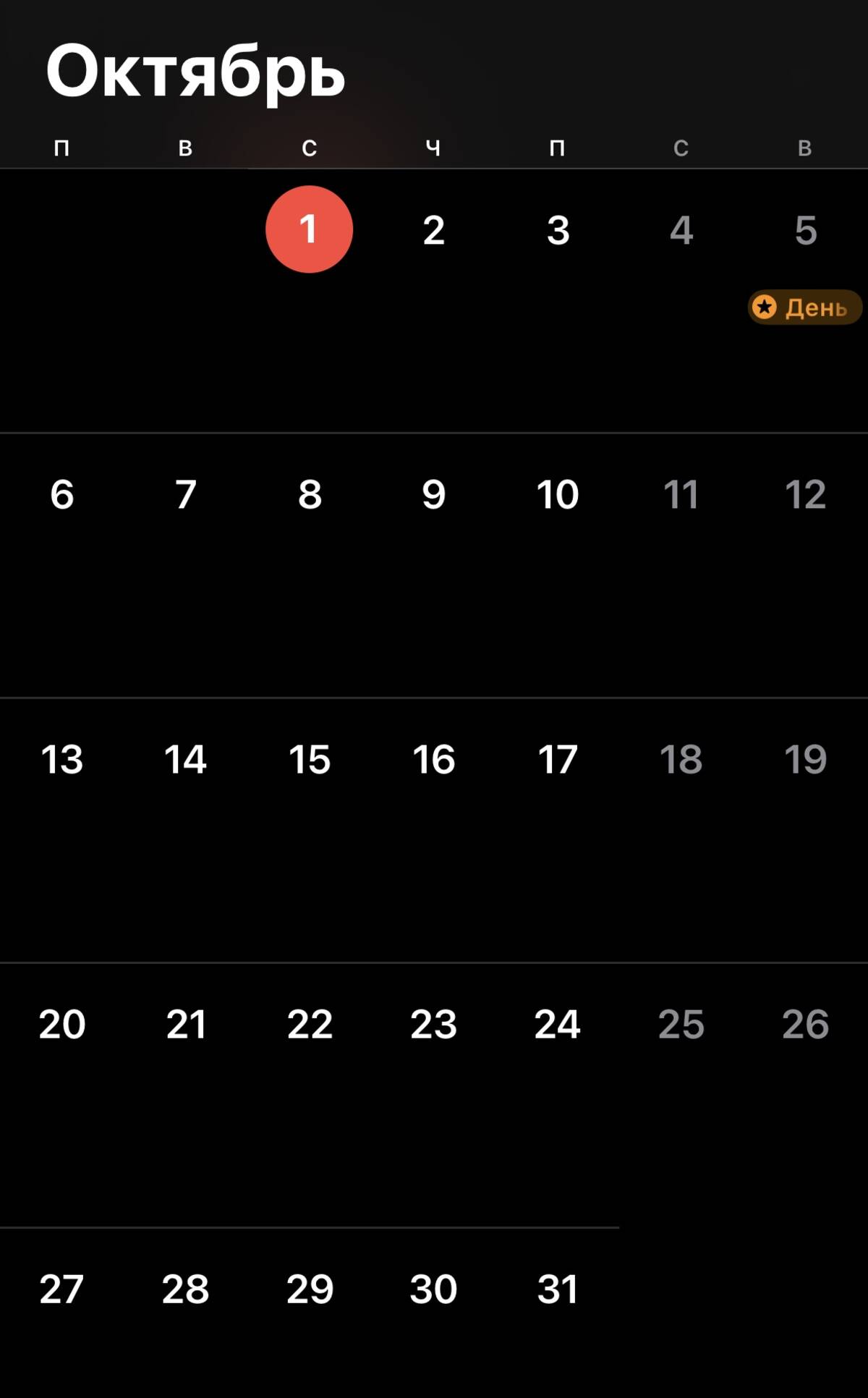
Task: Open Saturday, October 11
Action: [x=681, y=495]
